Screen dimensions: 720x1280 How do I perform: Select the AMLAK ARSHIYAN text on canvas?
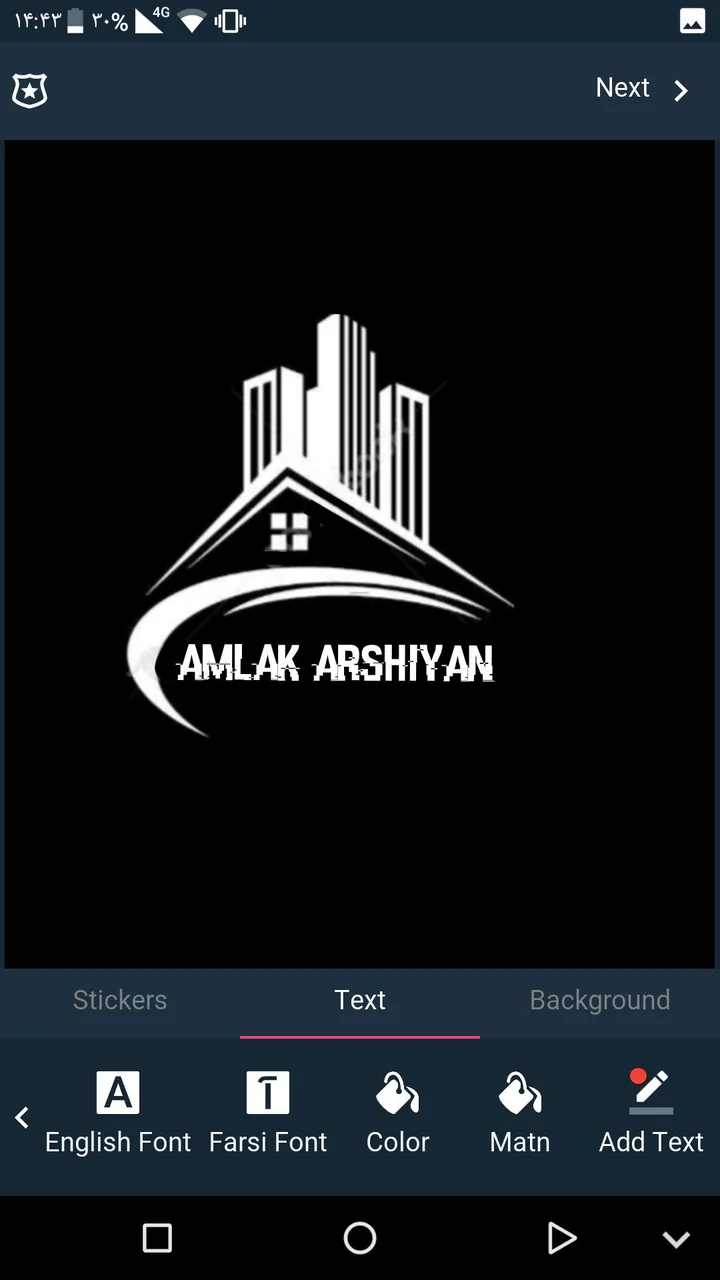click(x=335, y=663)
